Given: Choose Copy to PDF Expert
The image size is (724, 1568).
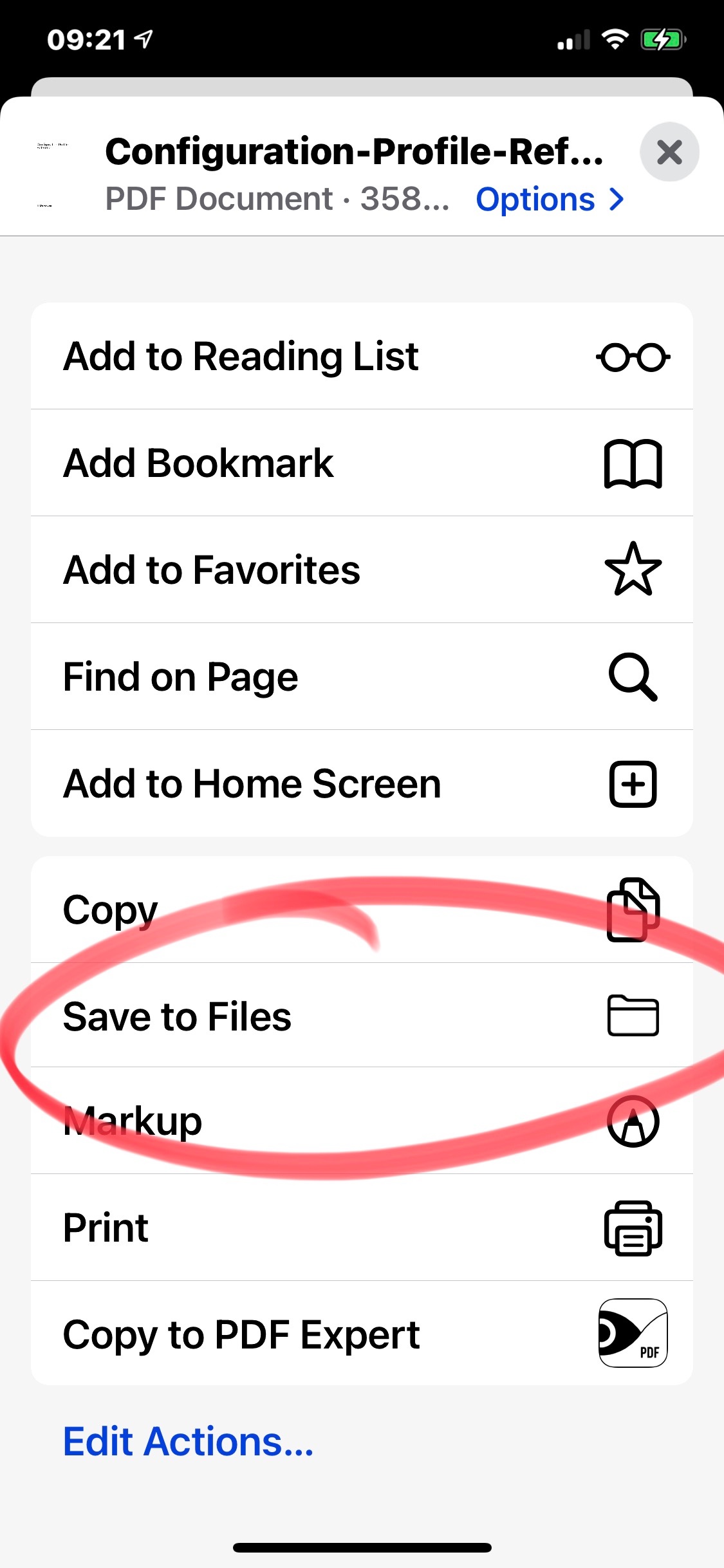Looking at the screenshot, I should point(362,1334).
